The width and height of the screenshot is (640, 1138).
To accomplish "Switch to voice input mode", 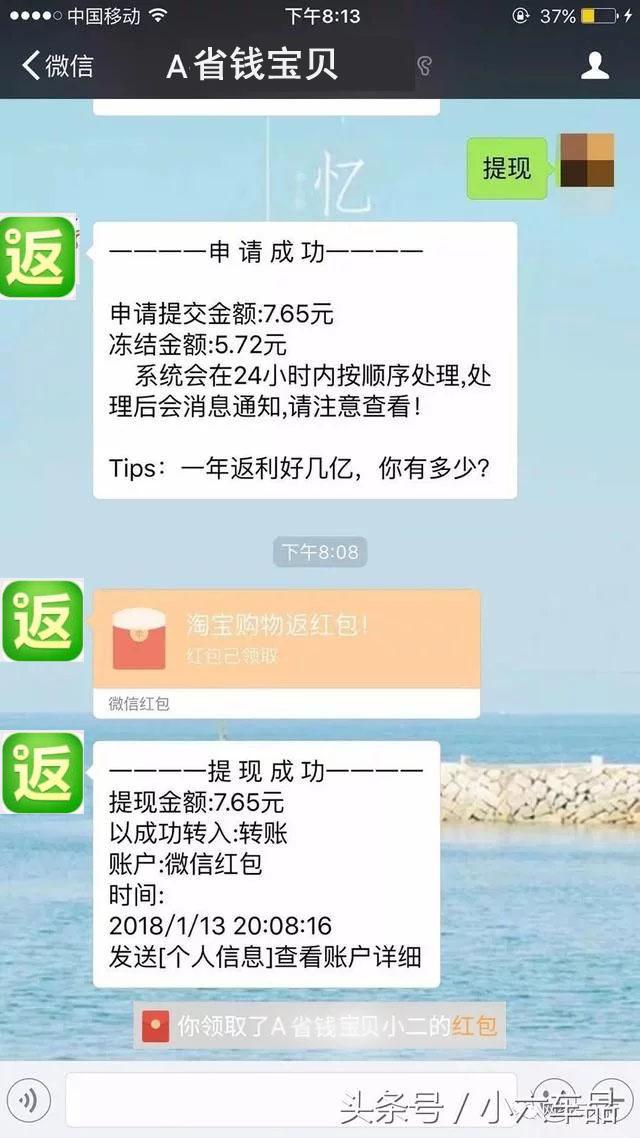I will tap(28, 1100).
